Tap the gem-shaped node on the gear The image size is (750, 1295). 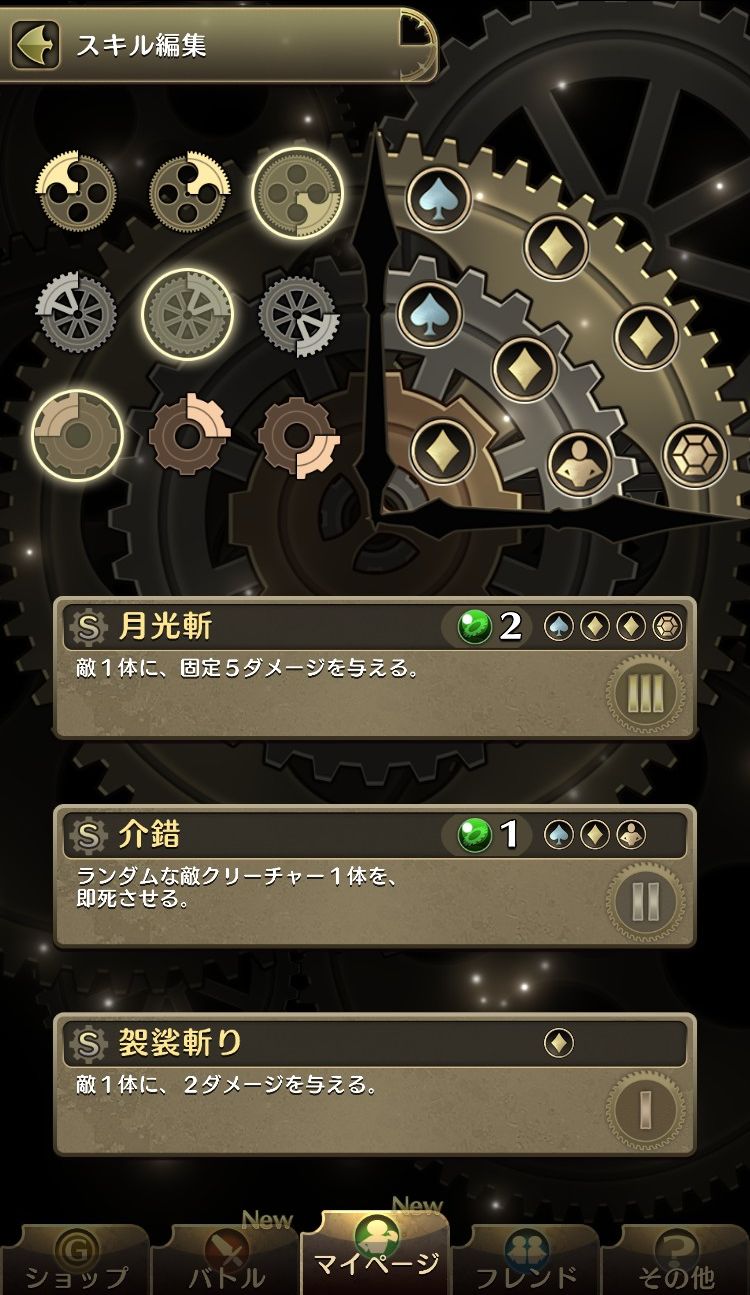(693, 455)
